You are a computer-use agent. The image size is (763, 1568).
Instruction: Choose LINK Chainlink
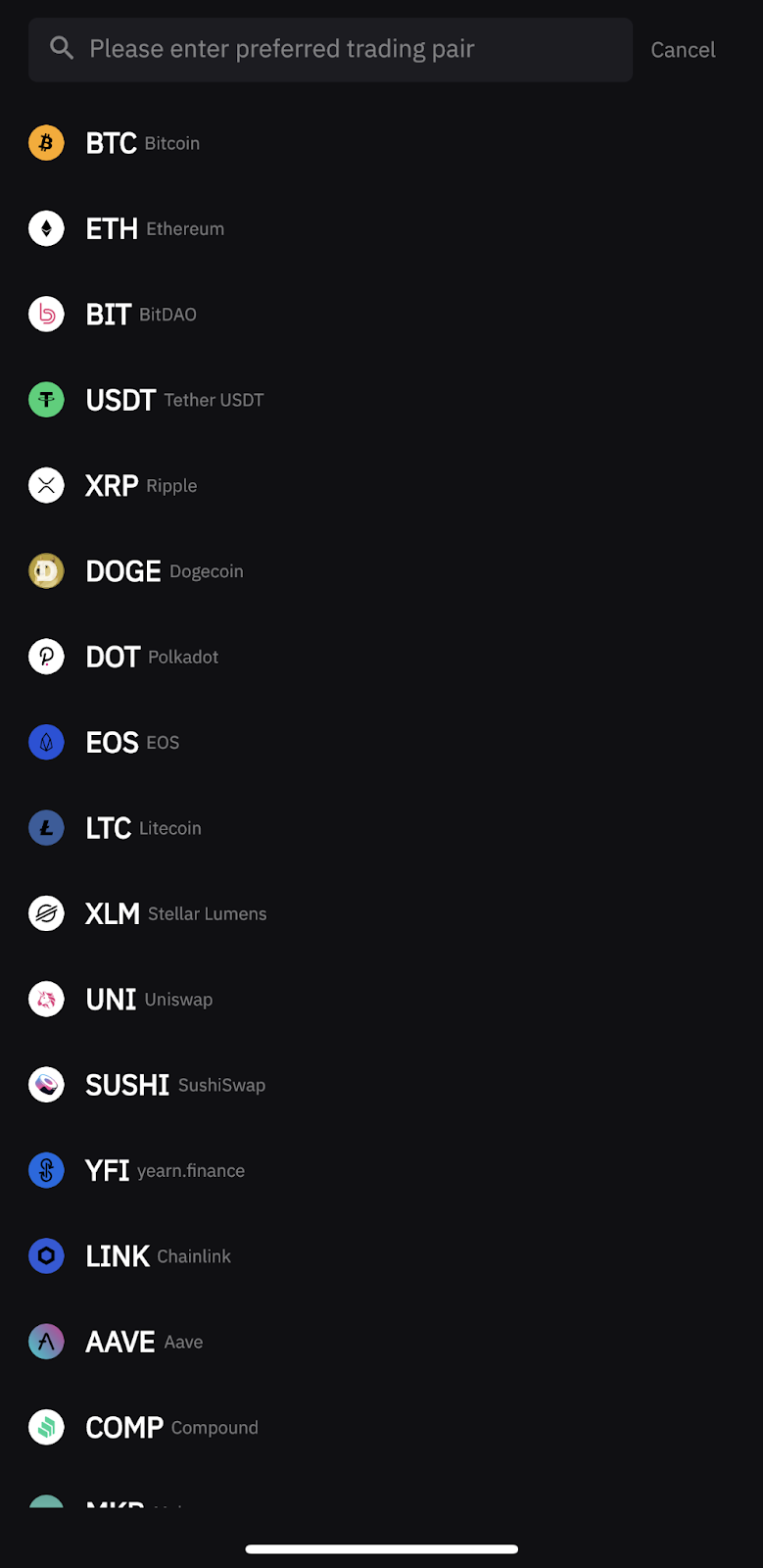point(158,1256)
